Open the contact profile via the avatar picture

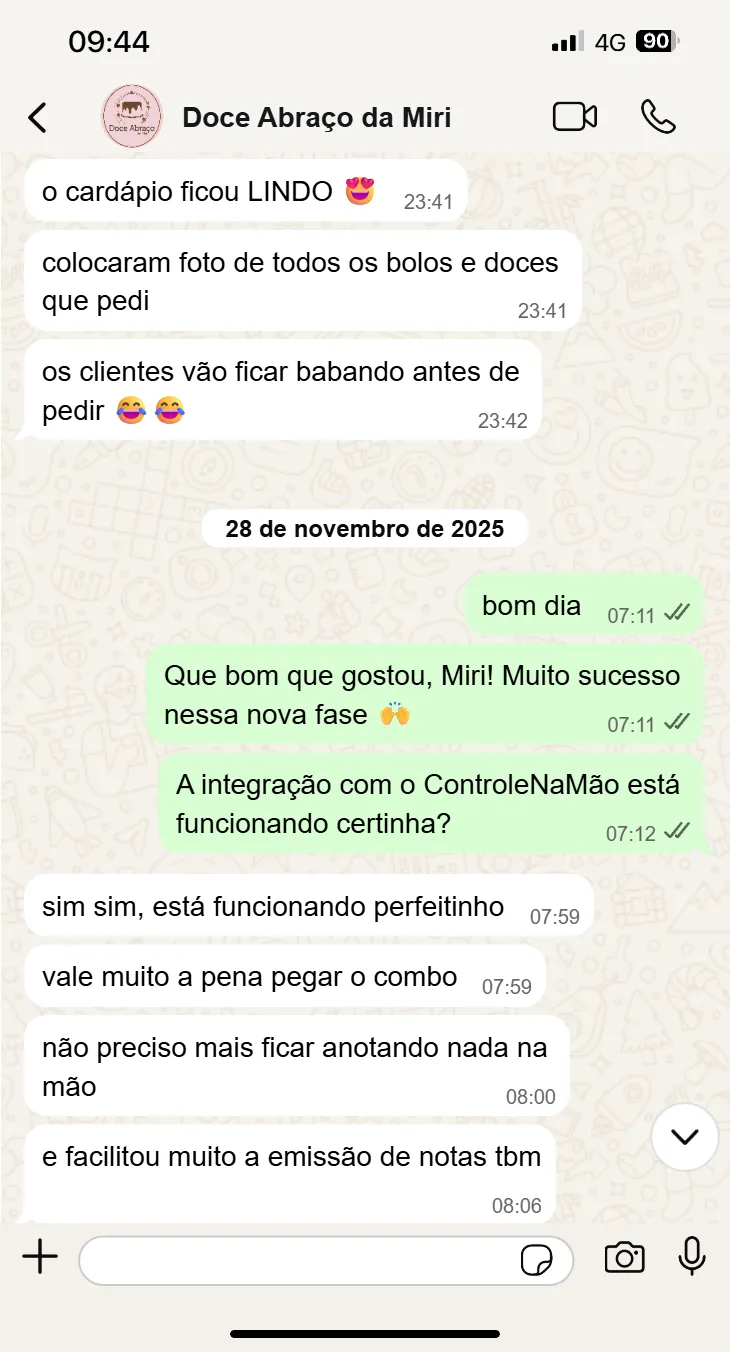132,116
